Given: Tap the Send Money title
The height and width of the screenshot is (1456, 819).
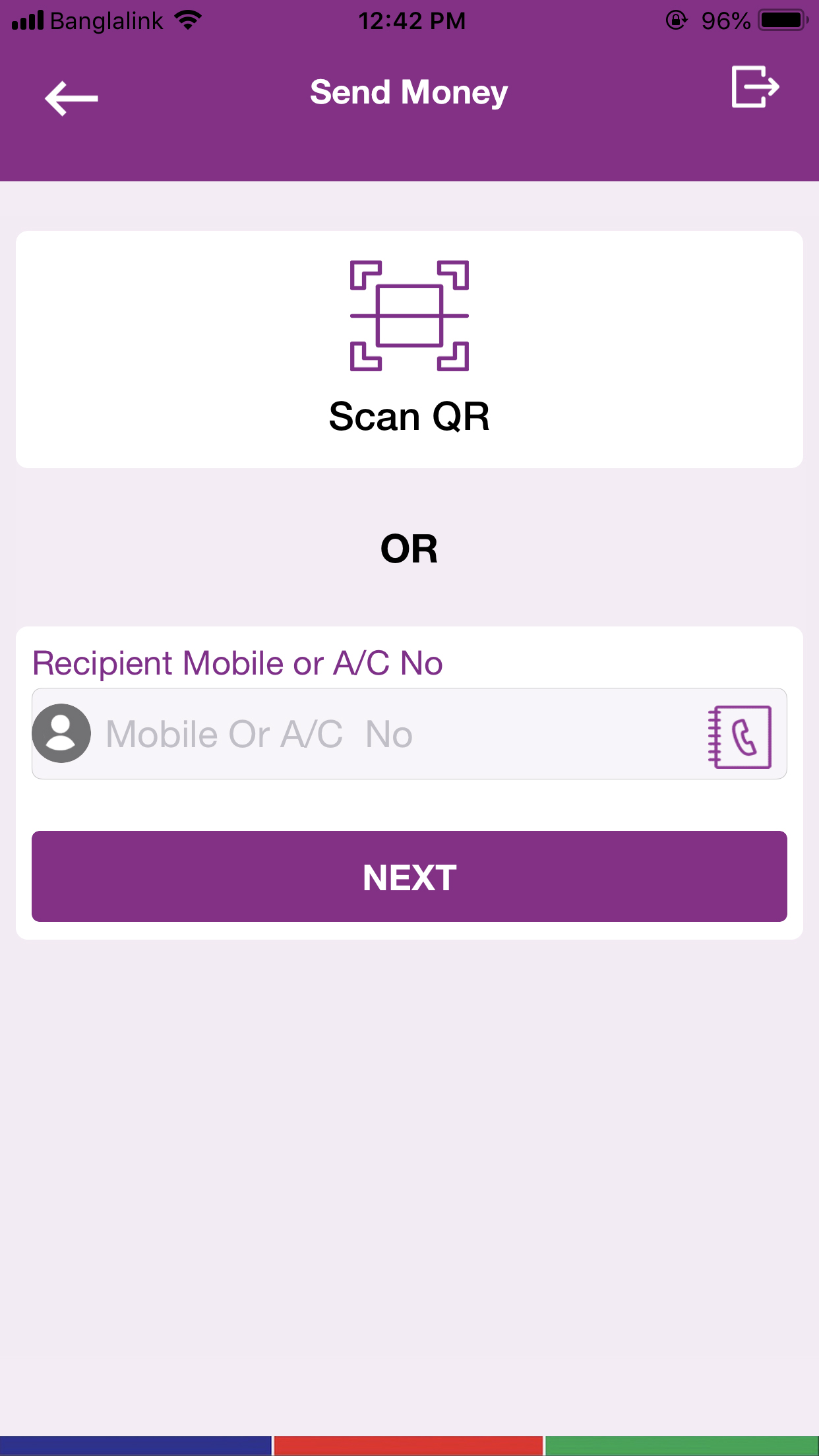Looking at the screenshot, I should click(x=409, y=92).
